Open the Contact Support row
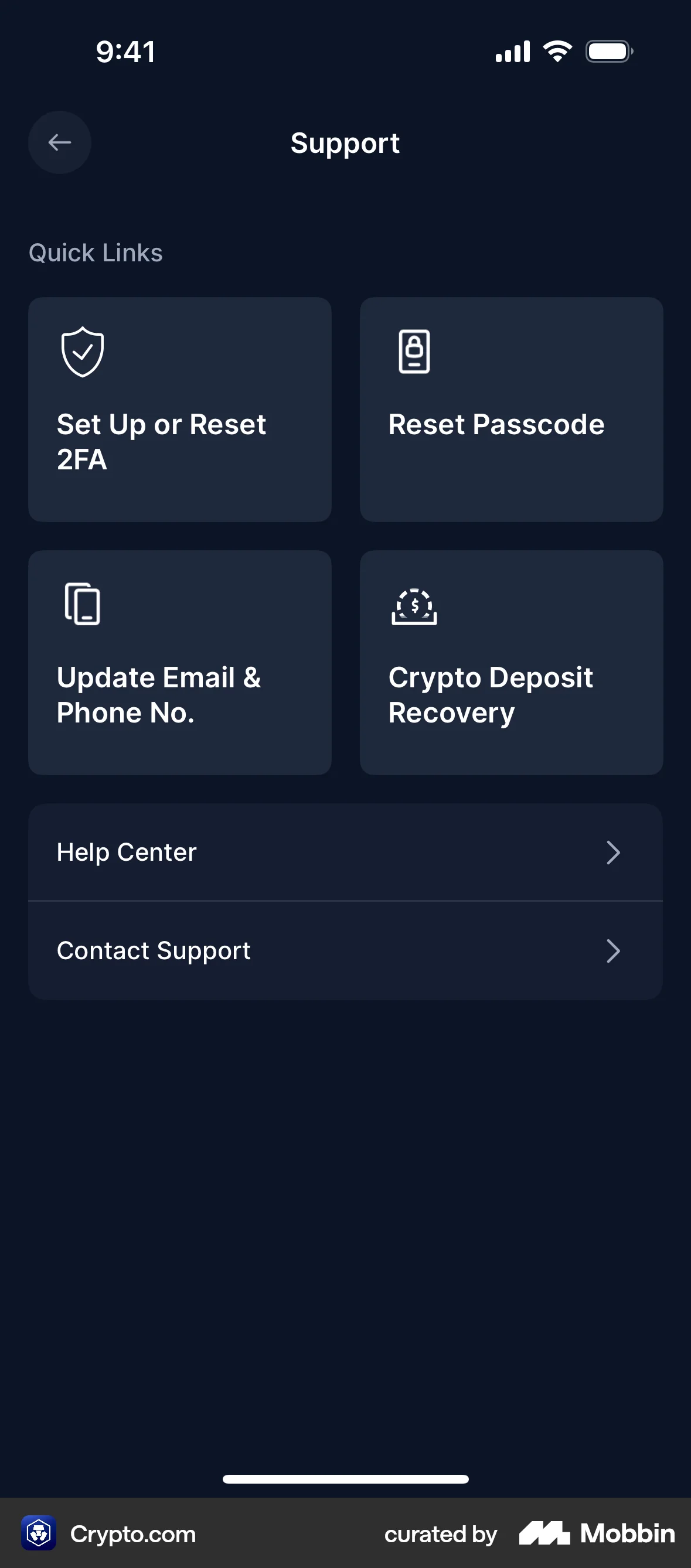The height and width of the screenshot is (1568, 691). point(345,950)
